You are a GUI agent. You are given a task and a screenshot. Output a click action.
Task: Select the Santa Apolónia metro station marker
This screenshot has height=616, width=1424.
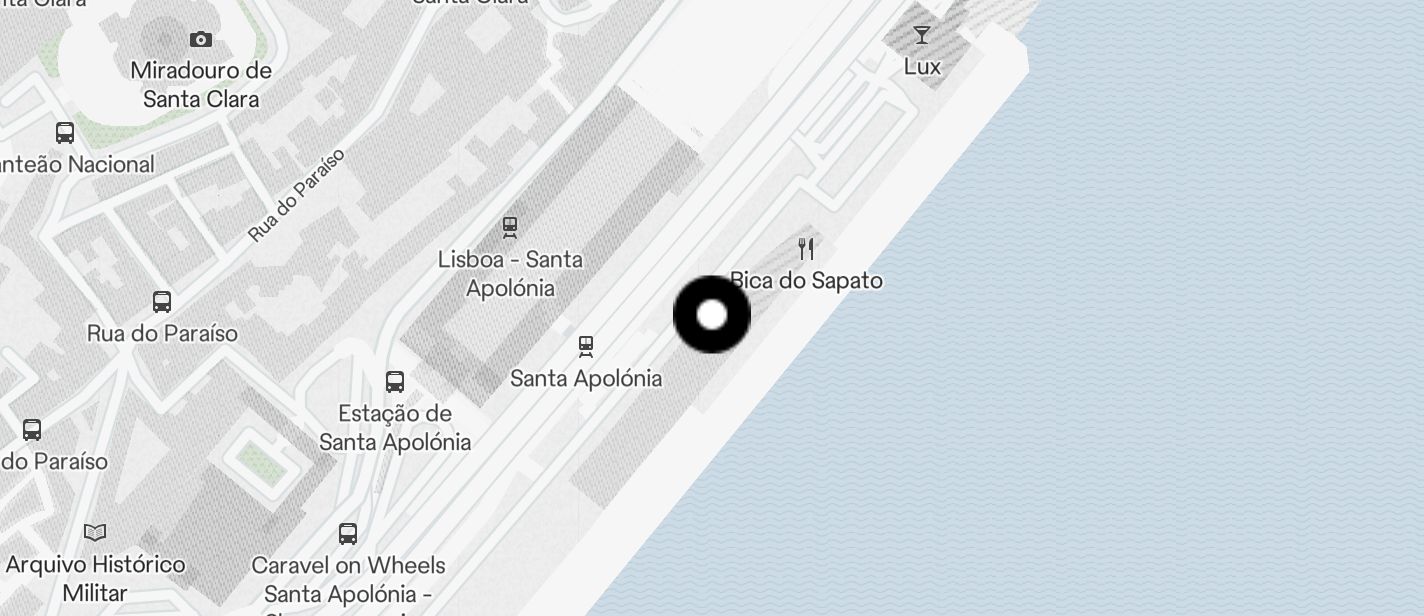pos(586,347)
